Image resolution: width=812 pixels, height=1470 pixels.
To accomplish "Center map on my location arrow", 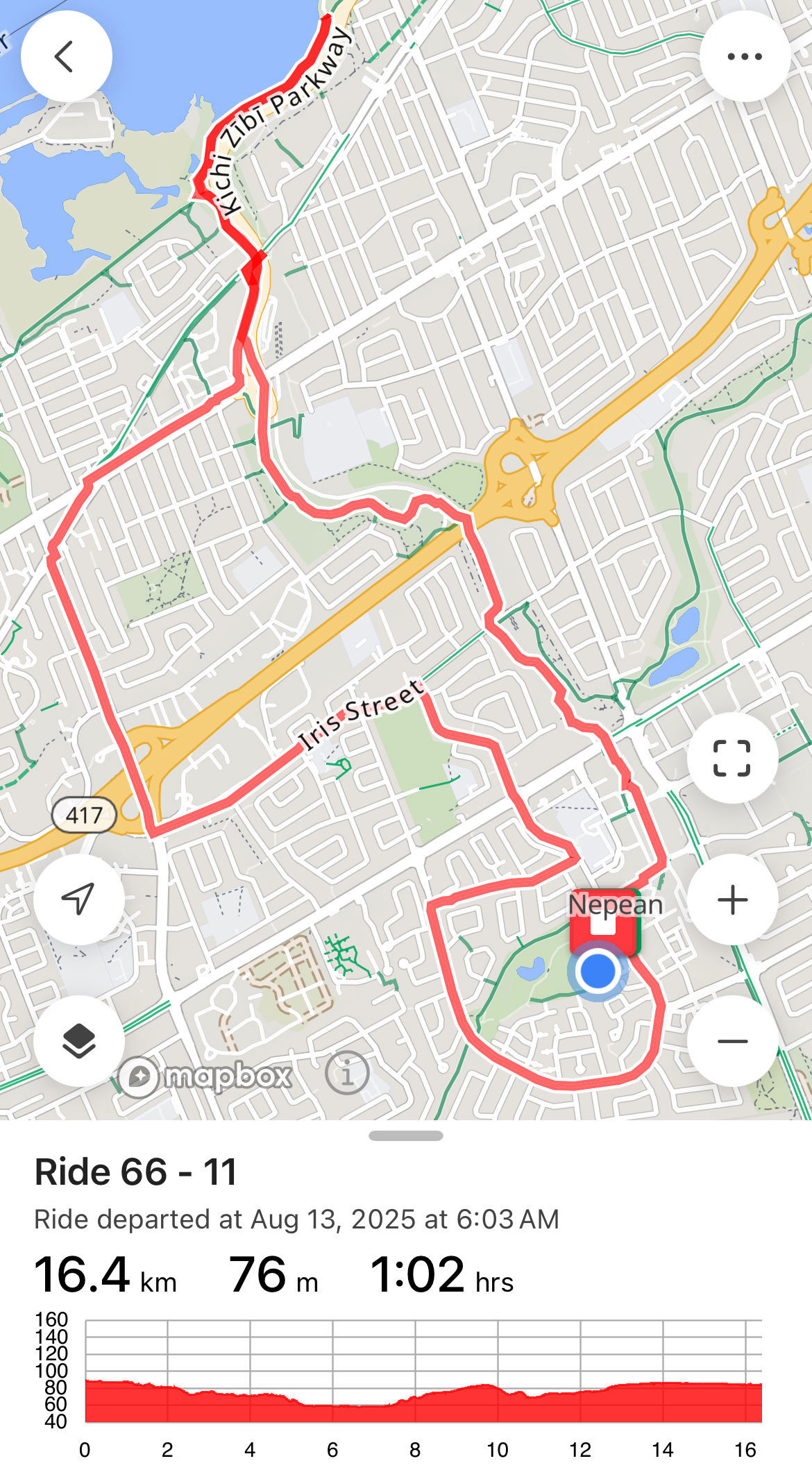I will click(x=79, y=899).
